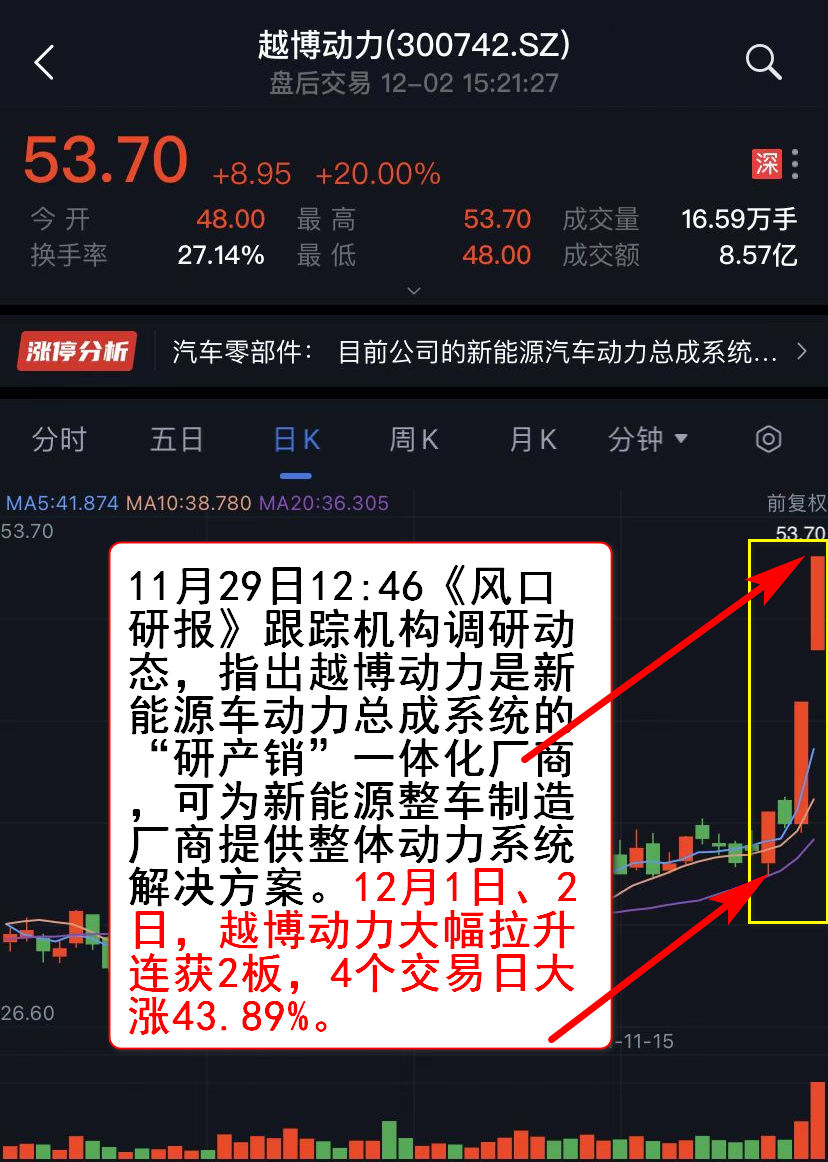Switch to the 月K chart tab
This screenshot has height=1162, width=828.
[532, 439]
